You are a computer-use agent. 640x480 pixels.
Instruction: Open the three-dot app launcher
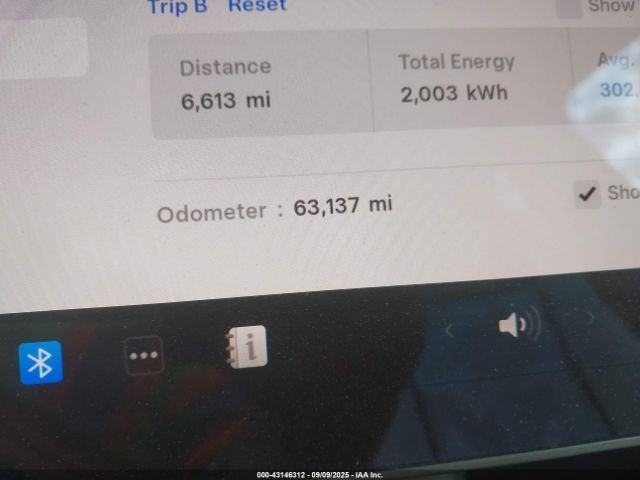pyautogui.click(x=144, y=355)
